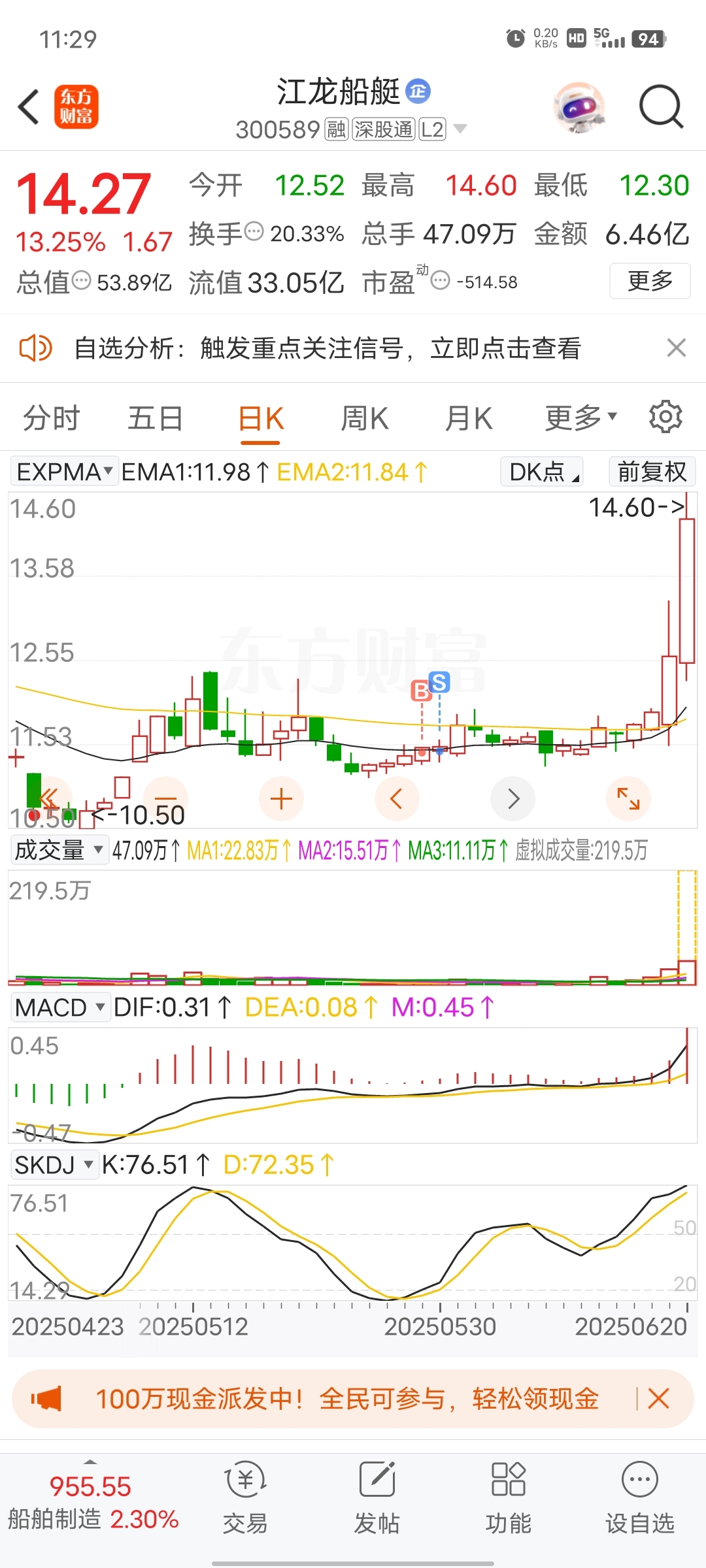Tap 更多 button for more quote data

pos(649,281)
